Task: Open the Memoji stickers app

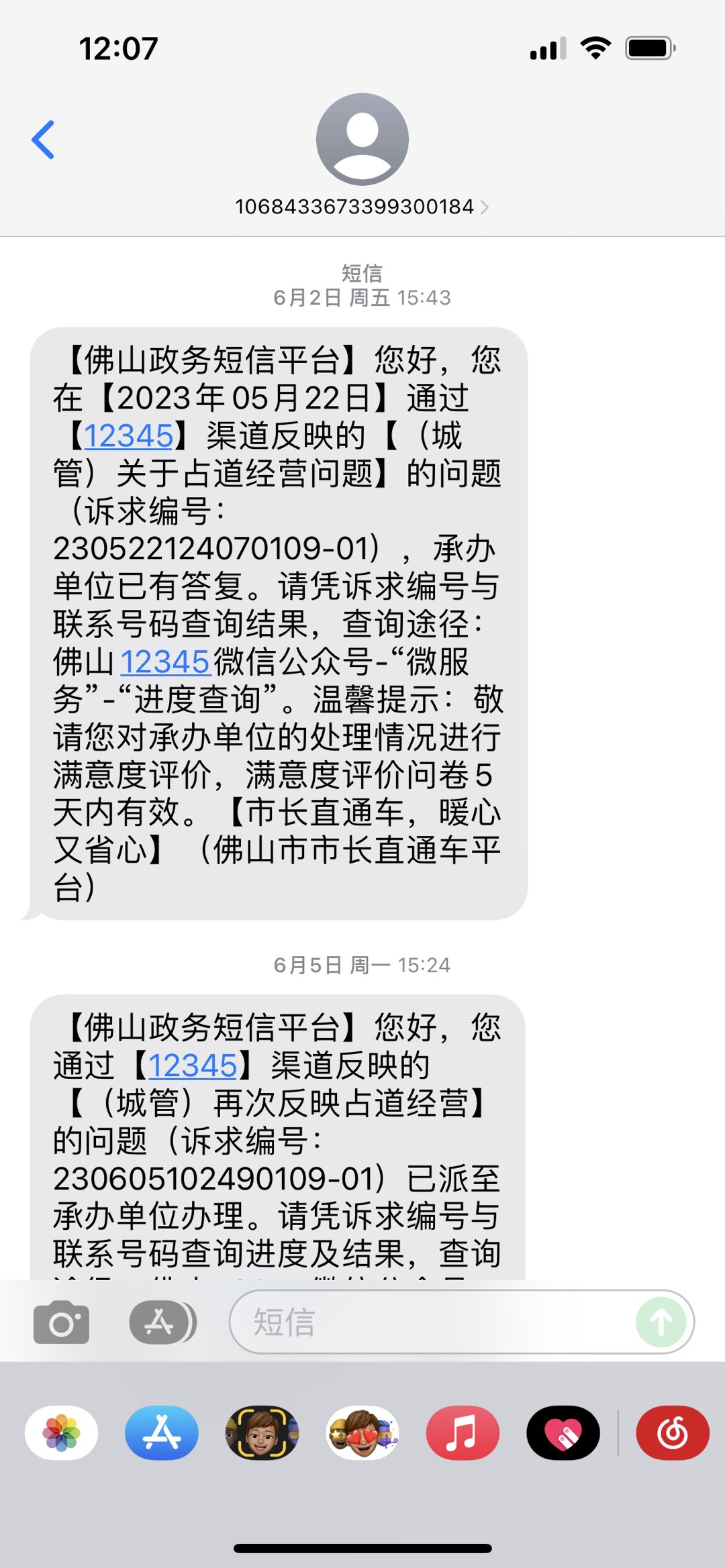Action: [x=362, y=1433]
